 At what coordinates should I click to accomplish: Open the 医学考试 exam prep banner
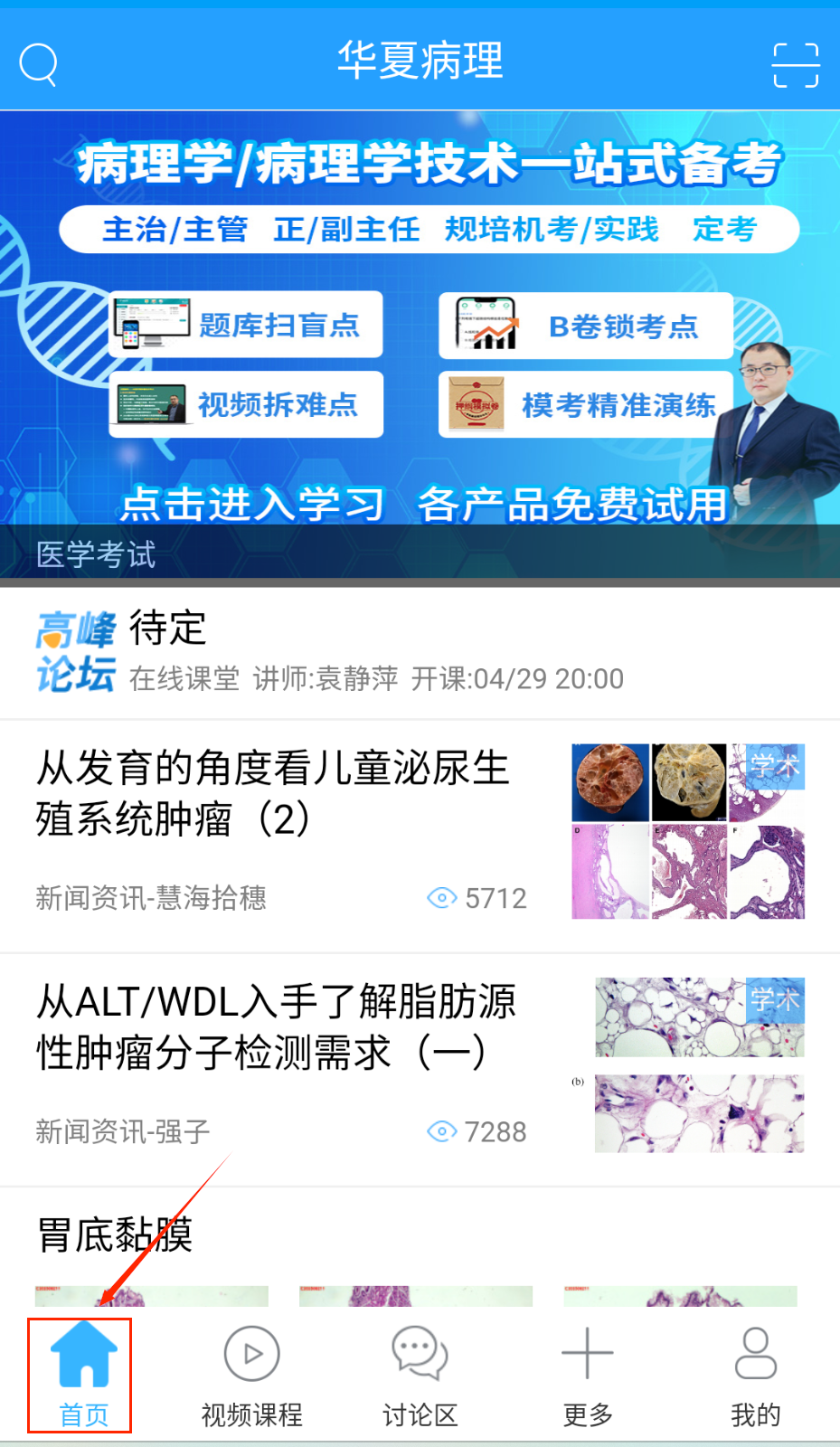click(420, 344)
